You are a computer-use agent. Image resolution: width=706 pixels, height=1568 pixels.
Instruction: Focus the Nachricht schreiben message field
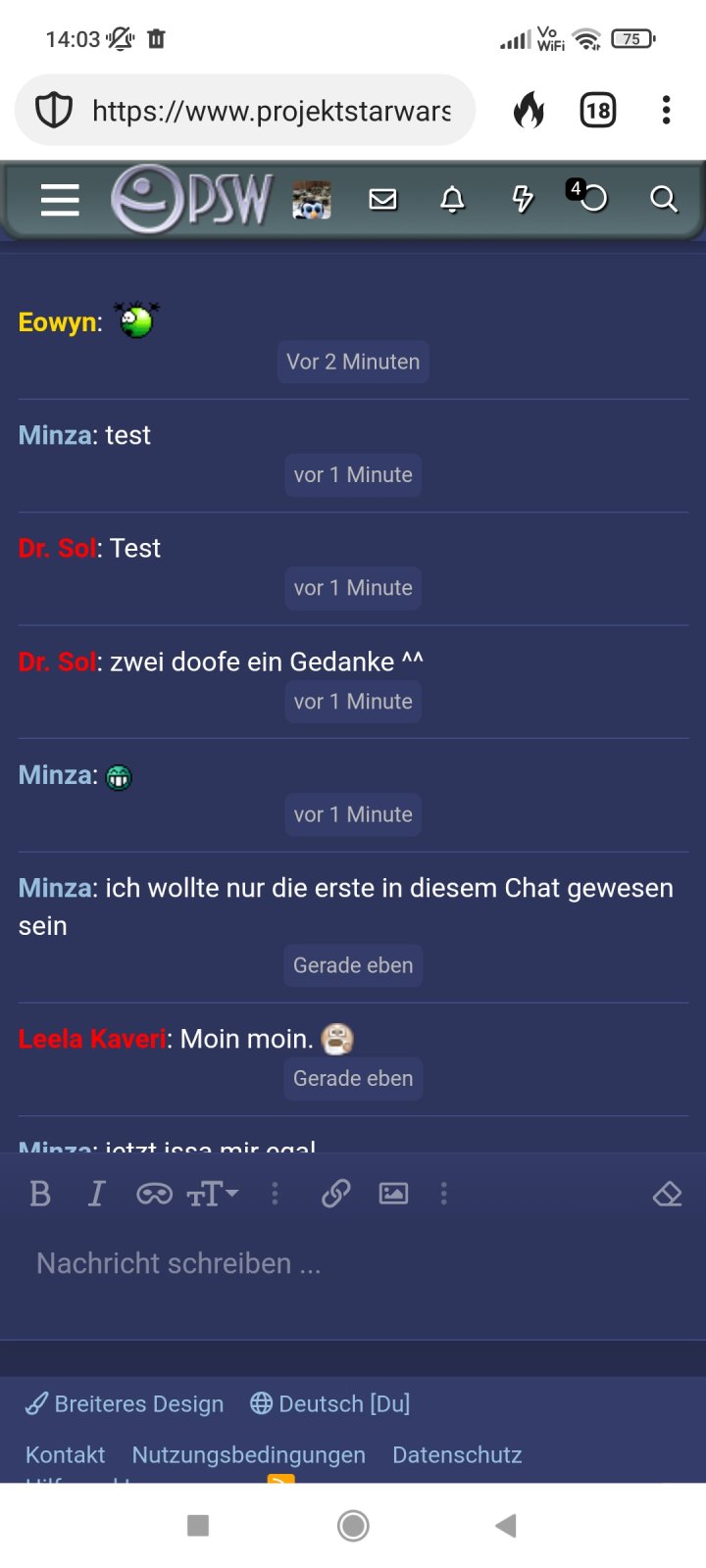point(353,1264)
